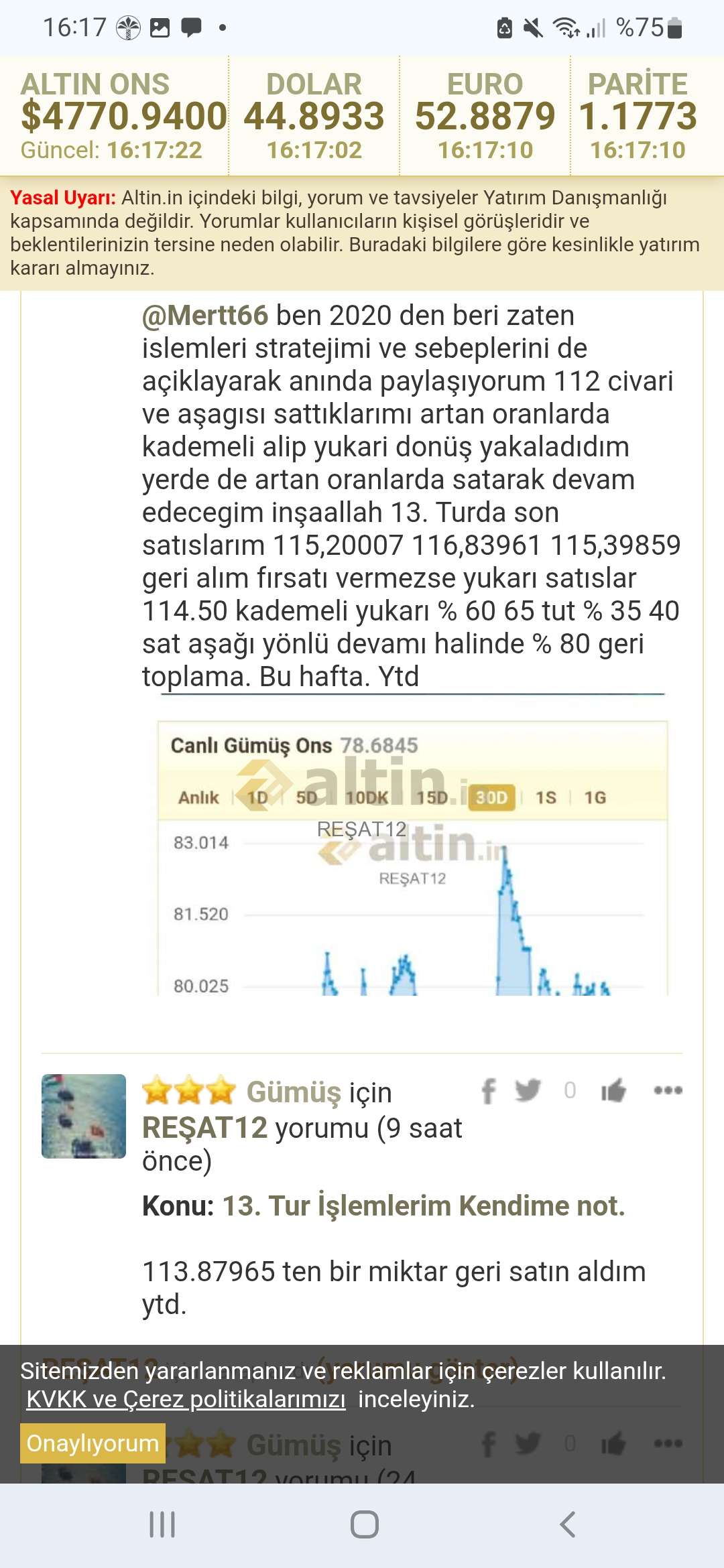The height and width of the screenshot is (1568, 724).
Task: Open the PARİTE rate ticker
Action: [x=638, y=116]
